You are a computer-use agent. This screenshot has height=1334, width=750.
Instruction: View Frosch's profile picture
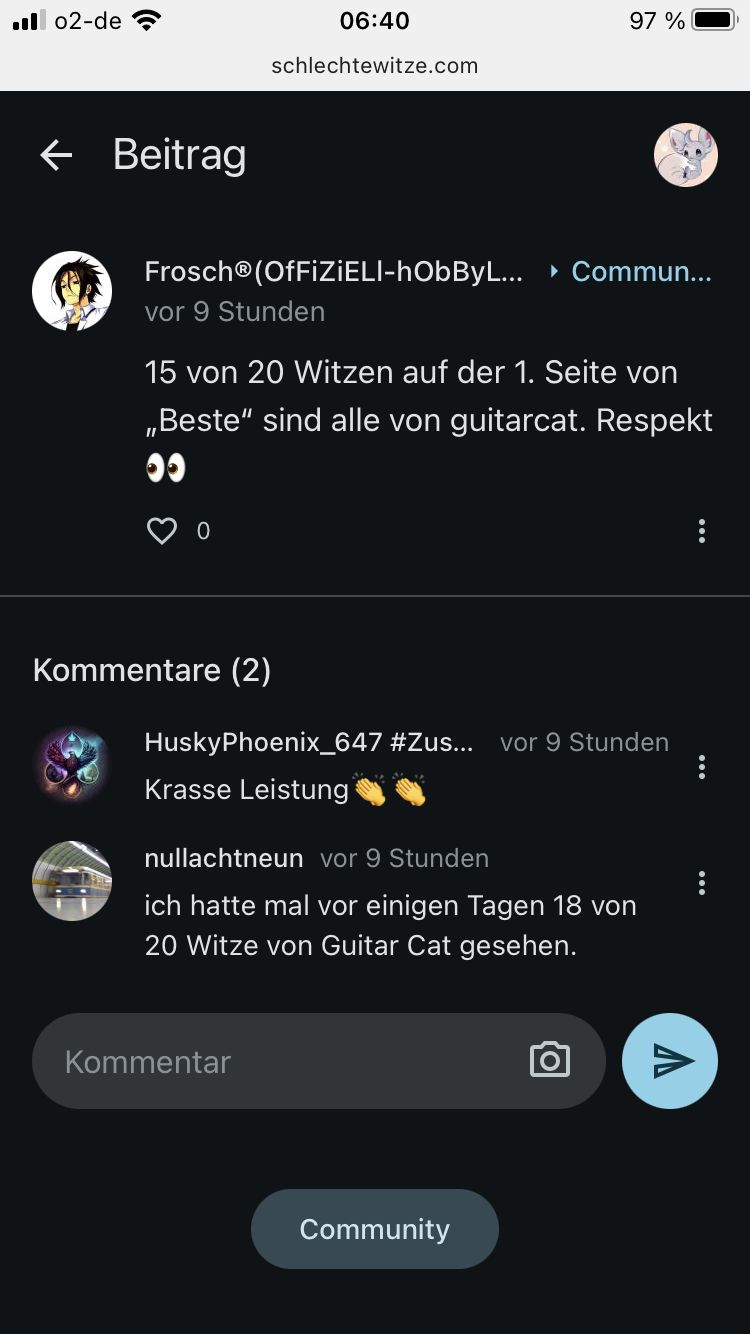coord(72,291)
